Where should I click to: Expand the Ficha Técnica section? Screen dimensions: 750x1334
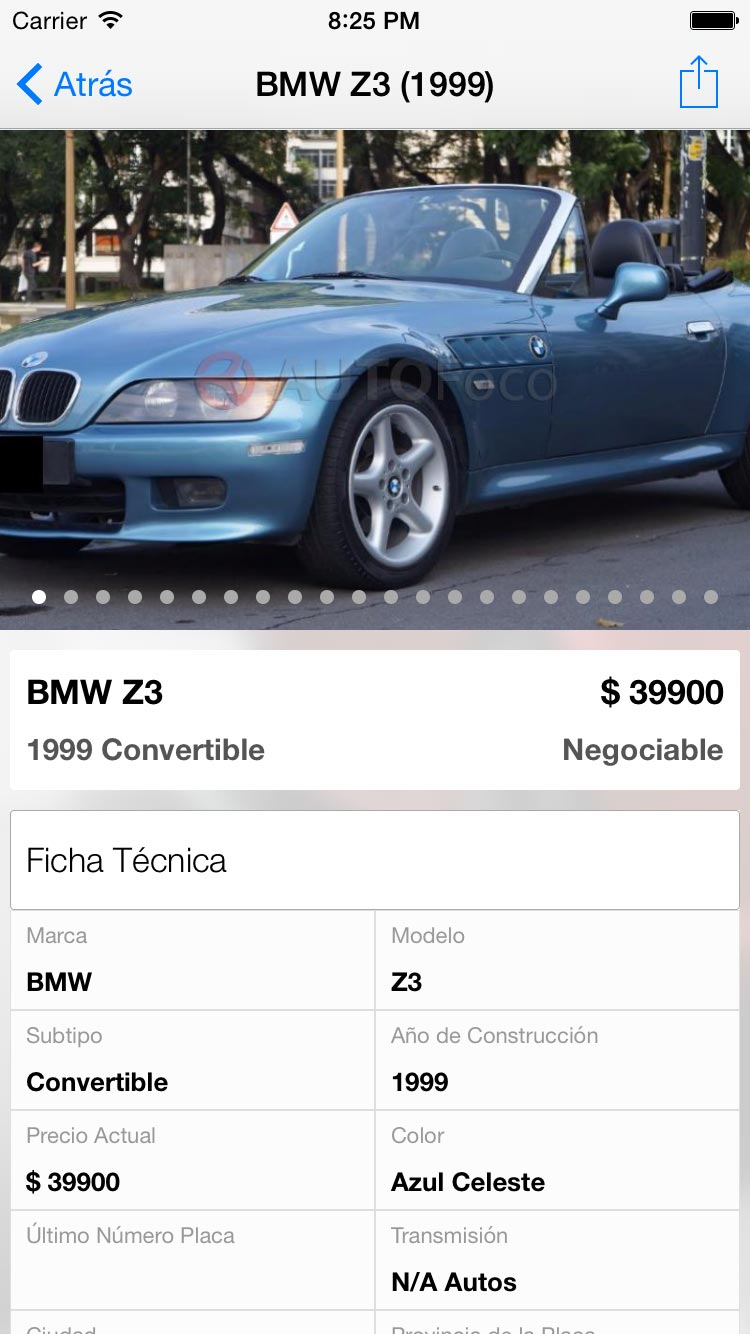point(375,860)
